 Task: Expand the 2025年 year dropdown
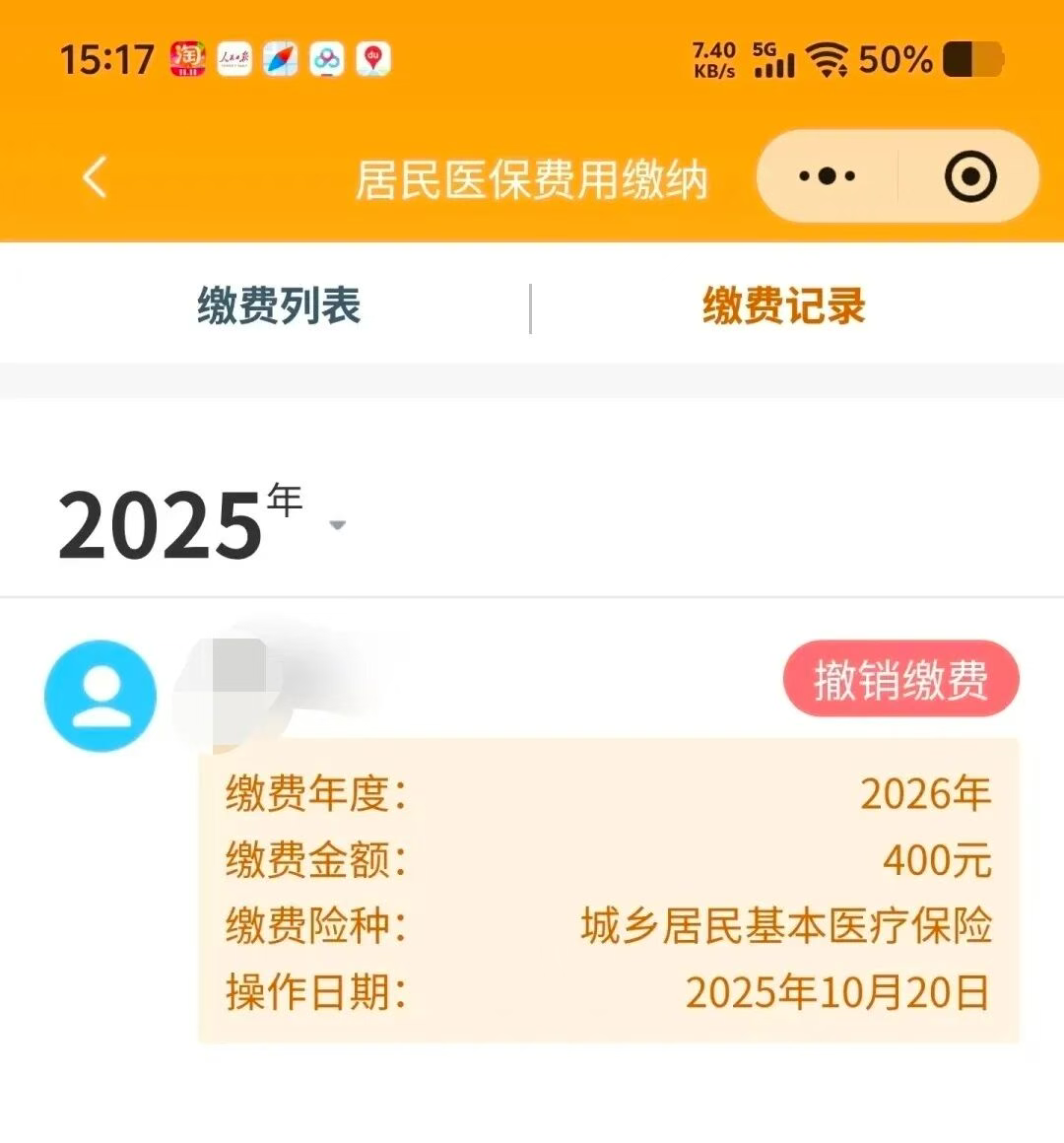[x=338, y=525]
